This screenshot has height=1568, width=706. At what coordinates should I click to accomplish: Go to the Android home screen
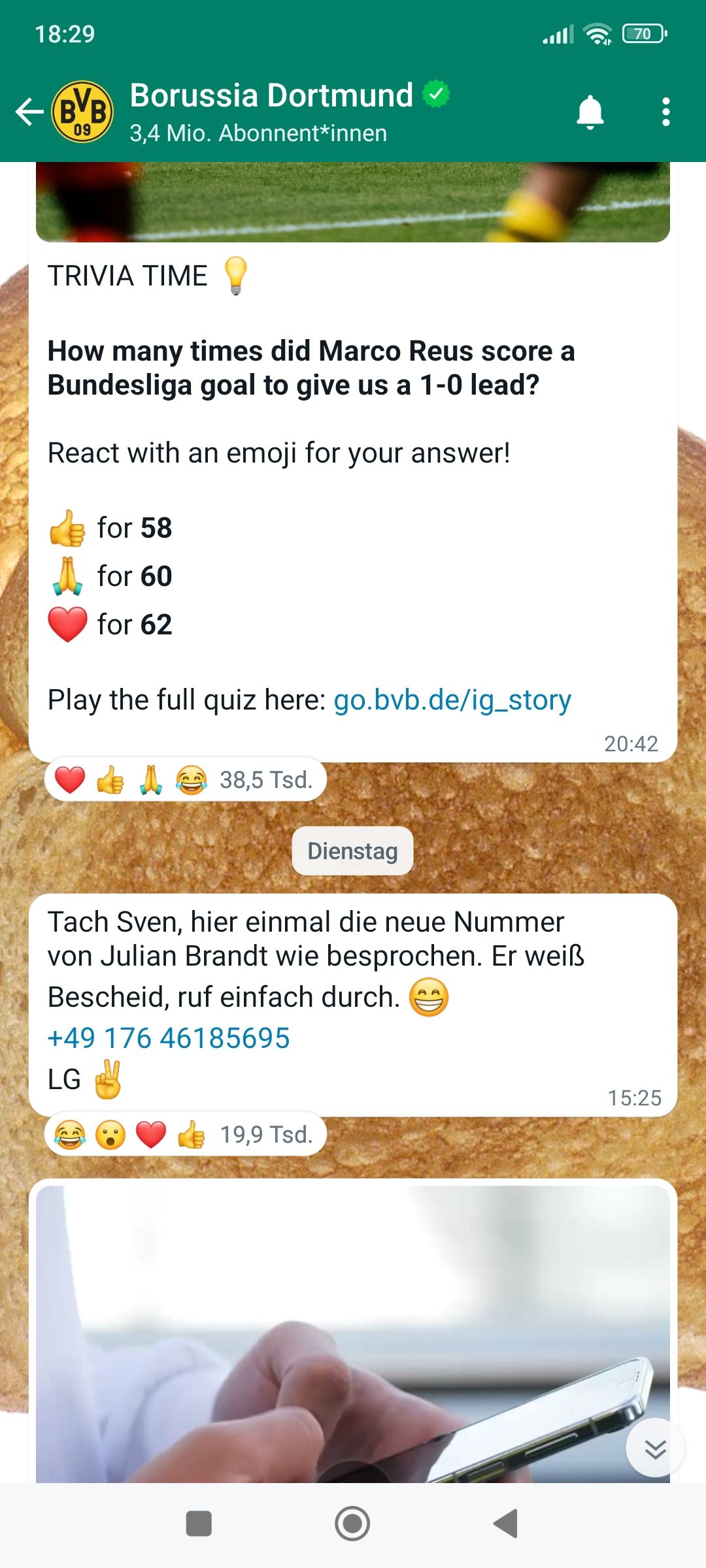(x=352, y=1524)
